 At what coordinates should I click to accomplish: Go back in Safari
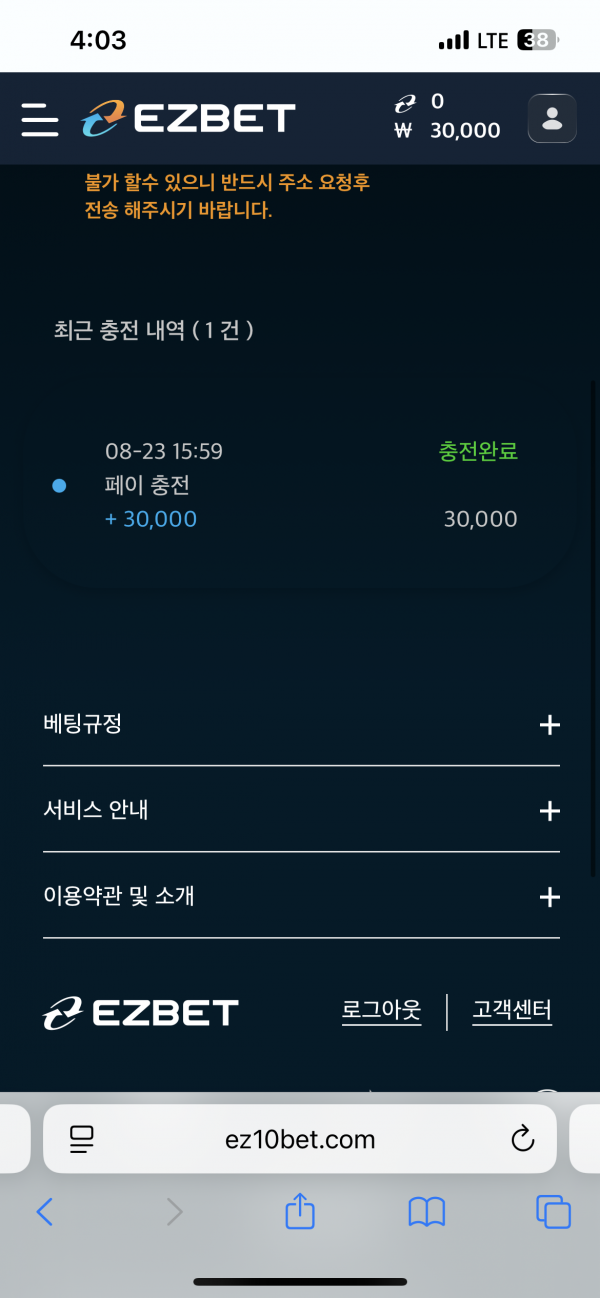pyautogui.click(x=45, y=1213)
